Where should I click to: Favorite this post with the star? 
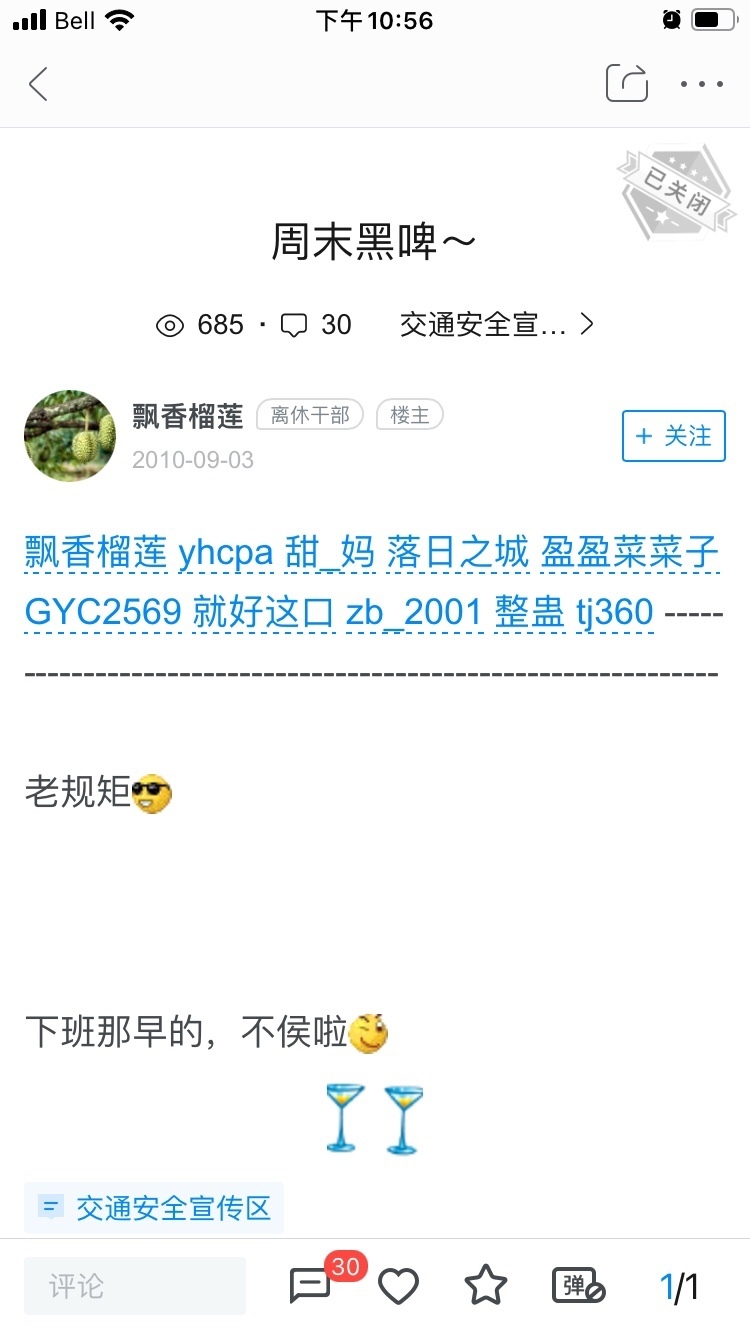click(x=486, y=1286)
